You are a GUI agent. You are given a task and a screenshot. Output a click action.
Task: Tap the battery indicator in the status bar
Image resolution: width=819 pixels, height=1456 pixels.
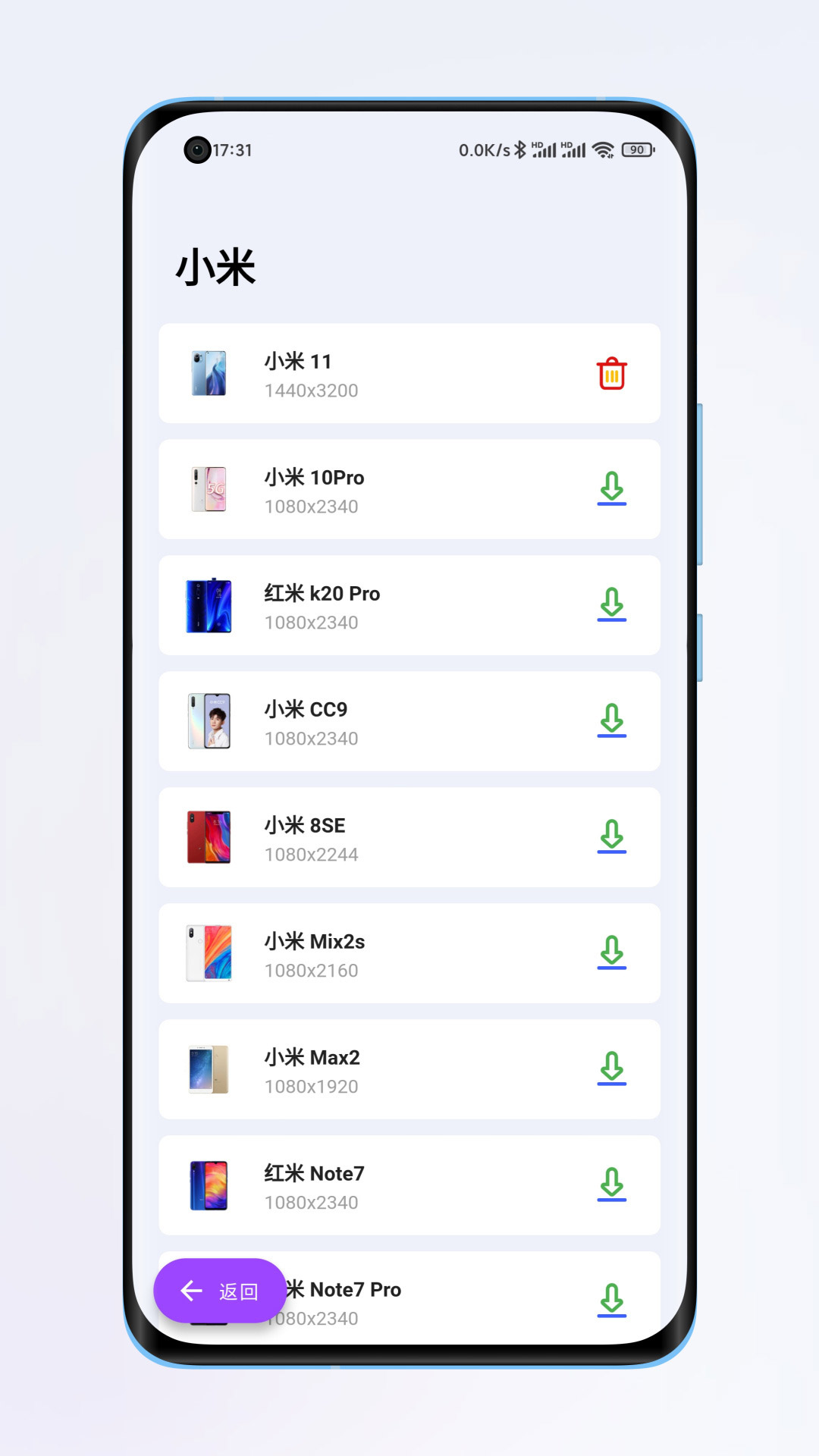(637, 149)
